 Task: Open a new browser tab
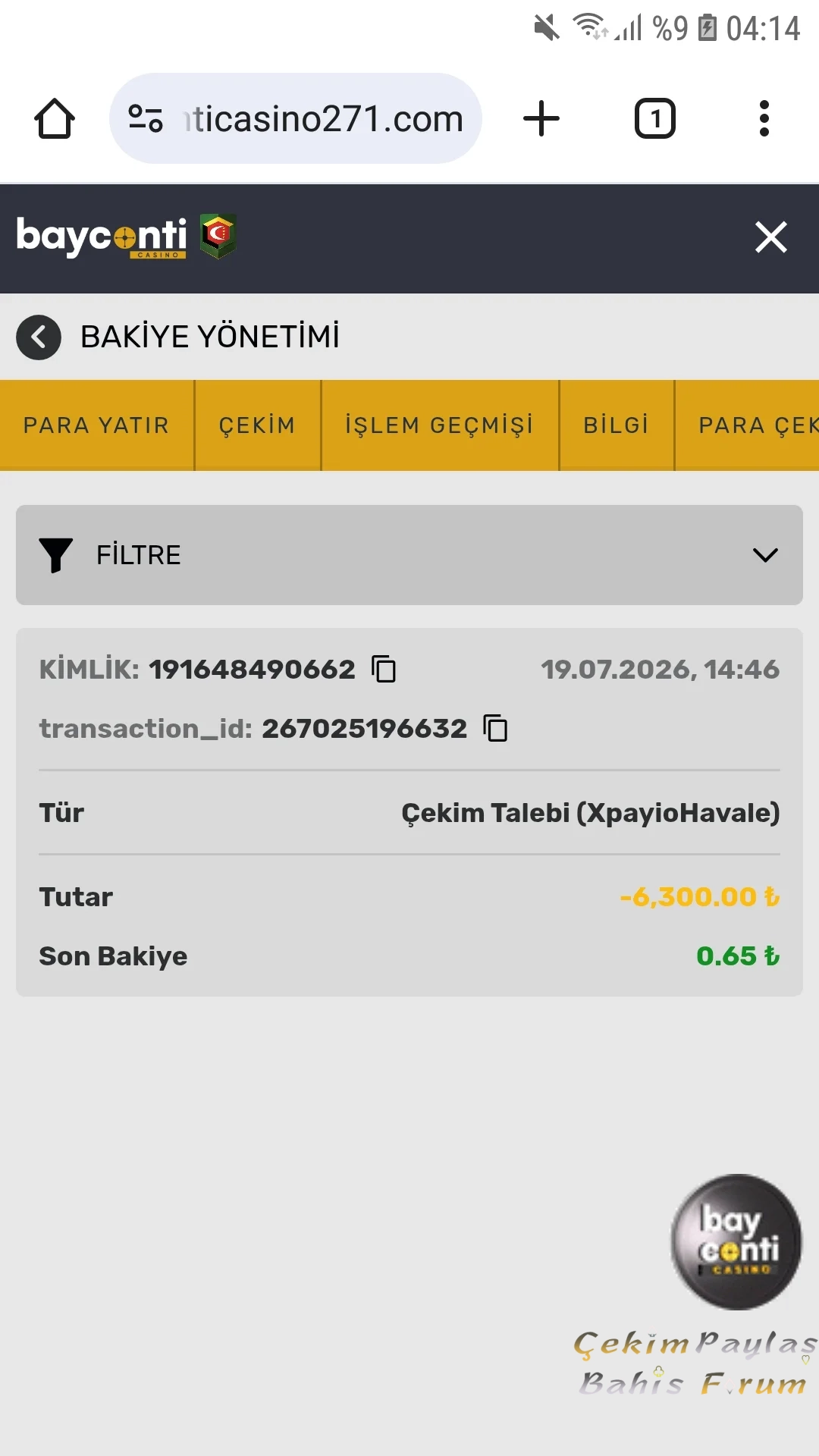click(x=541, y=119)
